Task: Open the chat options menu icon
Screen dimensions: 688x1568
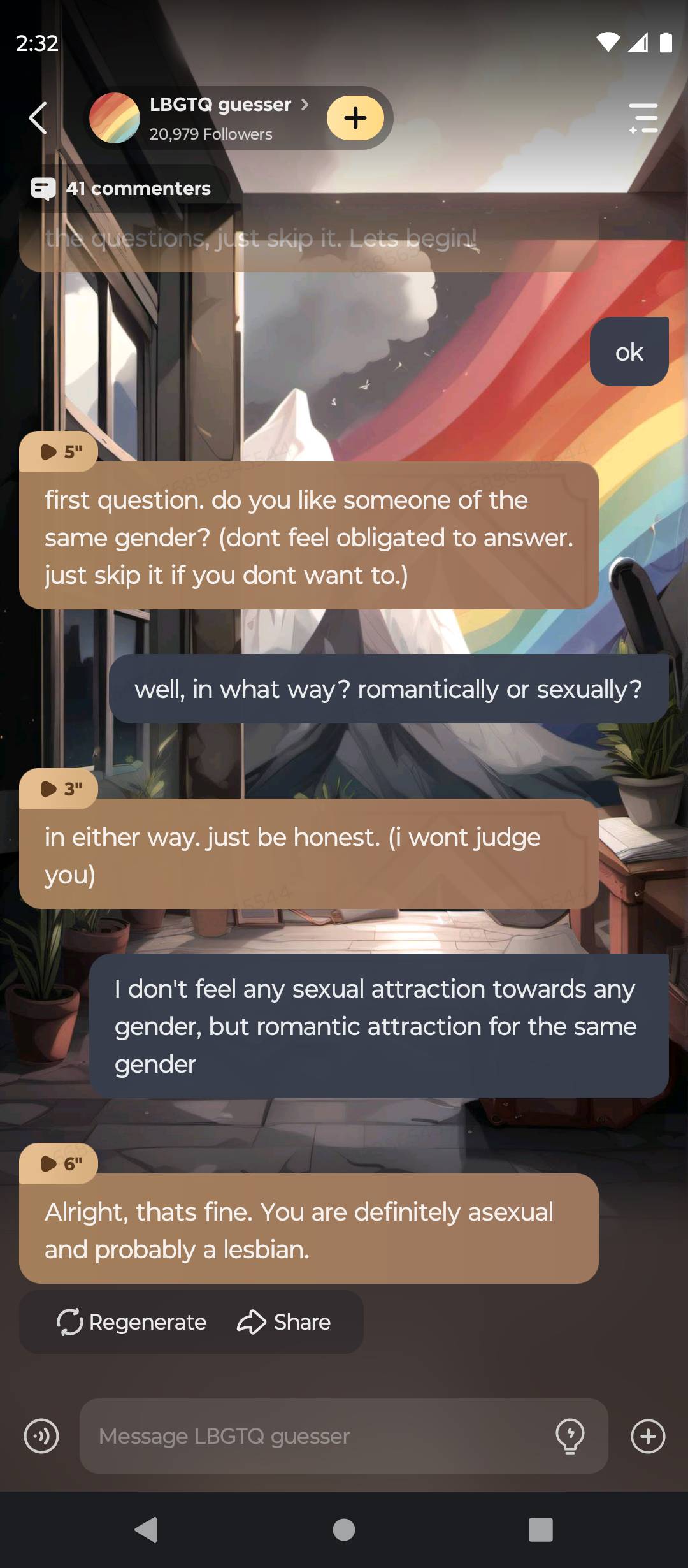Action: click(643, 119)
